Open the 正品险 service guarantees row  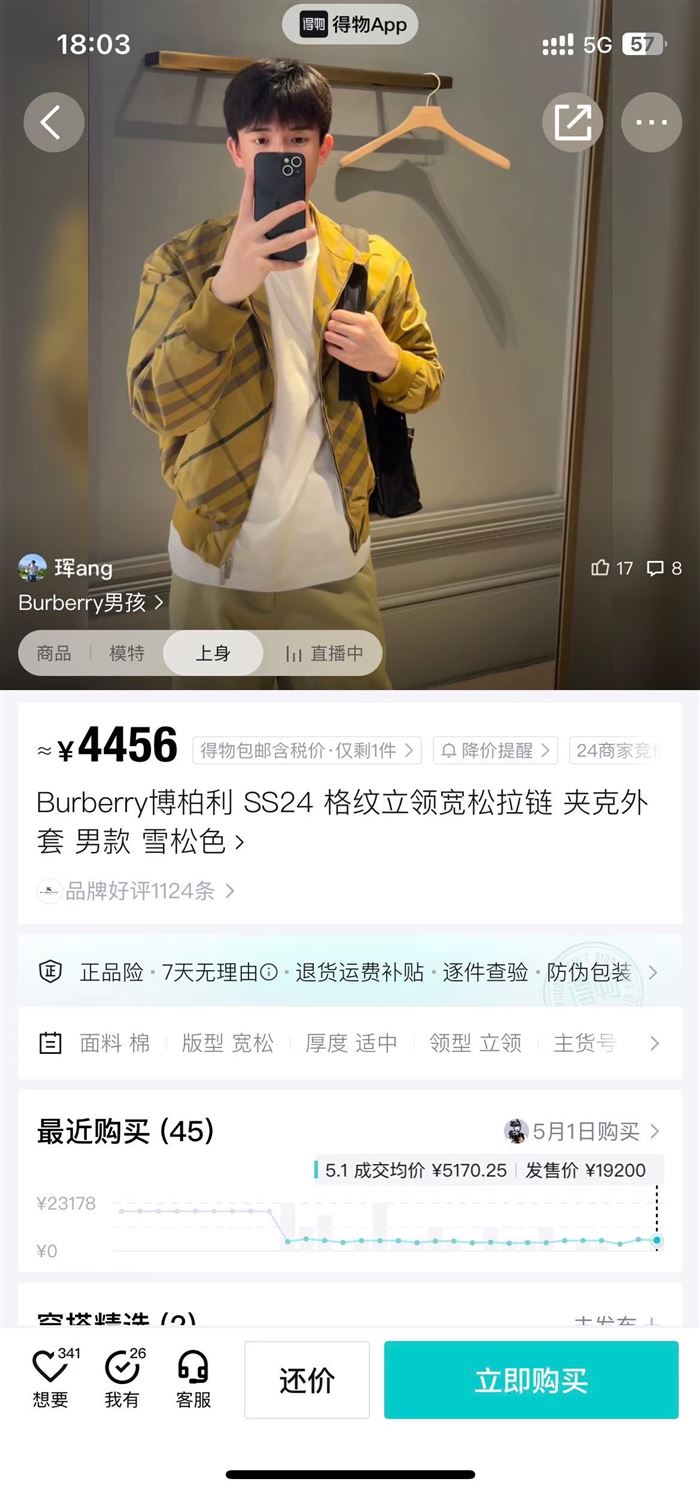[350, 972]
